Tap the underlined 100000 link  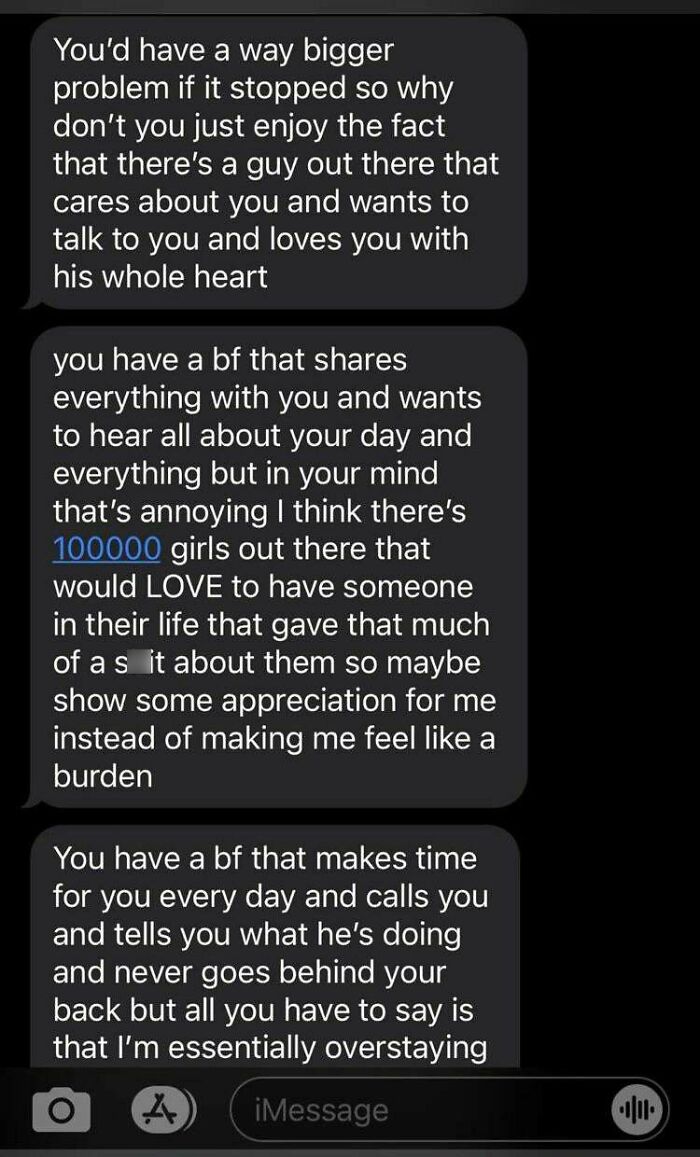click(107, 548)
